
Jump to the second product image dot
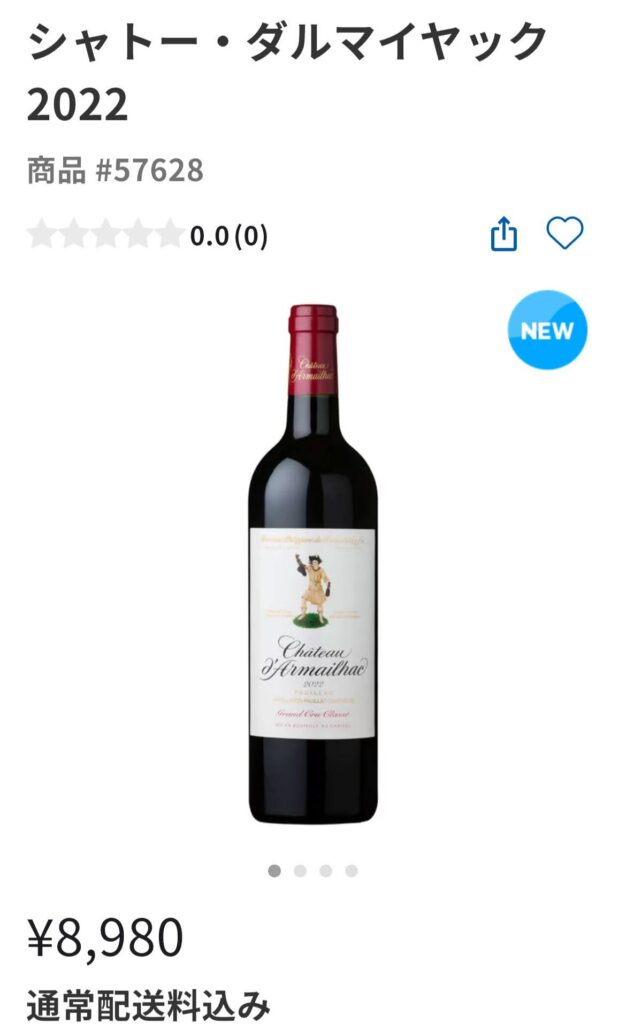coord(300,871)
